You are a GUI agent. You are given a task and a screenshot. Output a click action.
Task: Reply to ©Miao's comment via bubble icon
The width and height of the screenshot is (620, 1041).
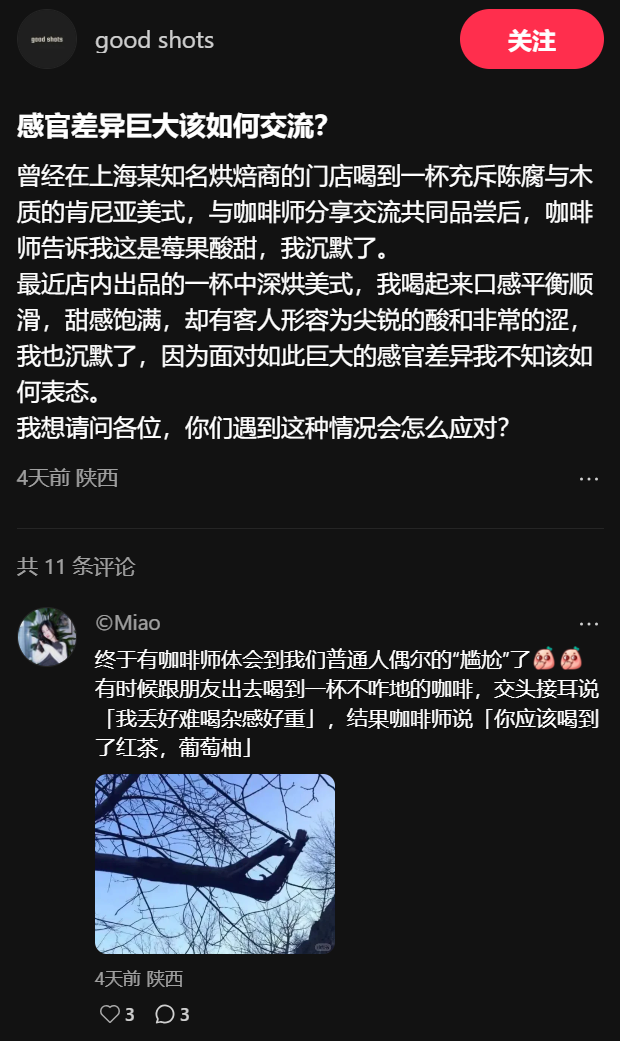click(x=165, y=1014)
